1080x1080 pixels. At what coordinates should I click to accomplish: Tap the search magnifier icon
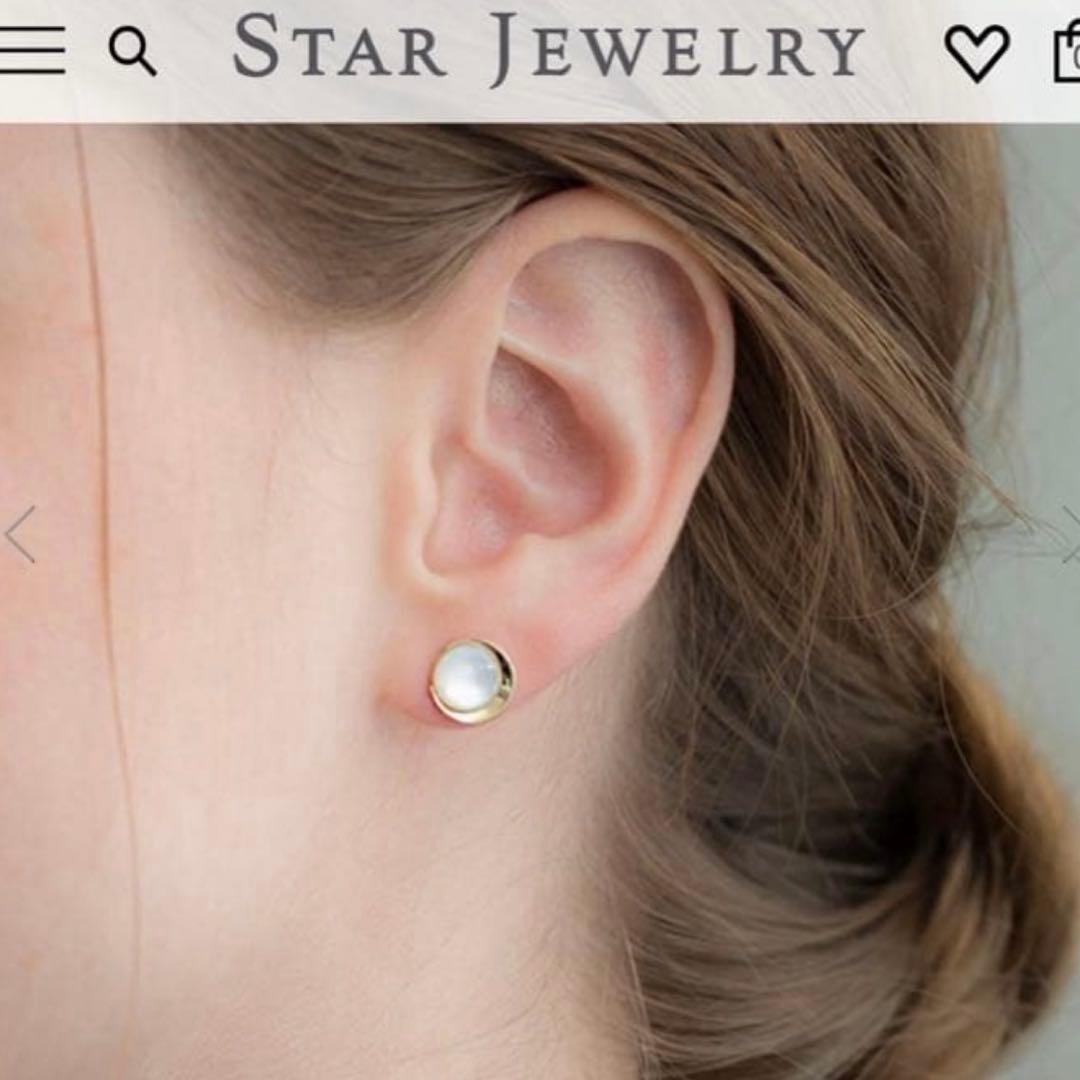(132, 51)
